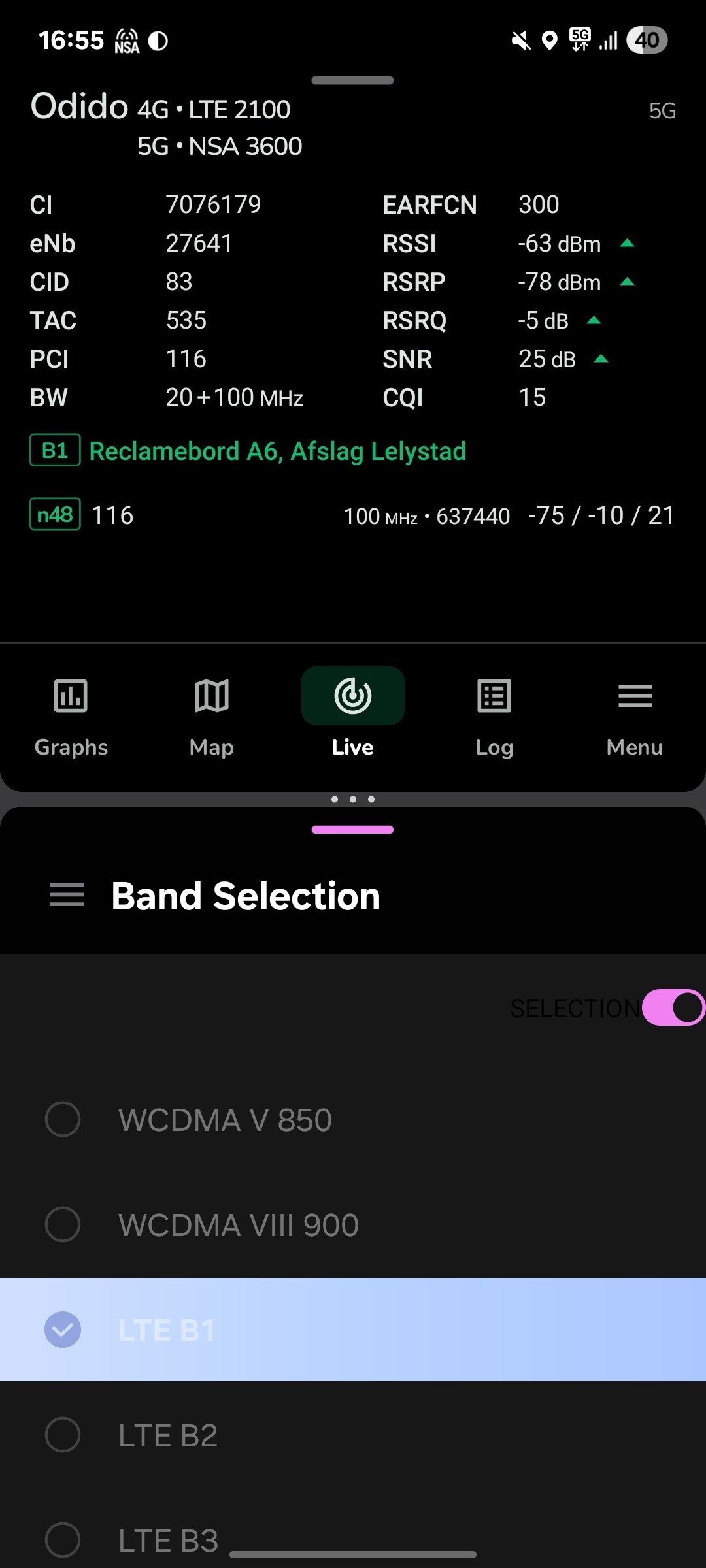Tap the three-dot split-screen divider handle

click(353, 800)
